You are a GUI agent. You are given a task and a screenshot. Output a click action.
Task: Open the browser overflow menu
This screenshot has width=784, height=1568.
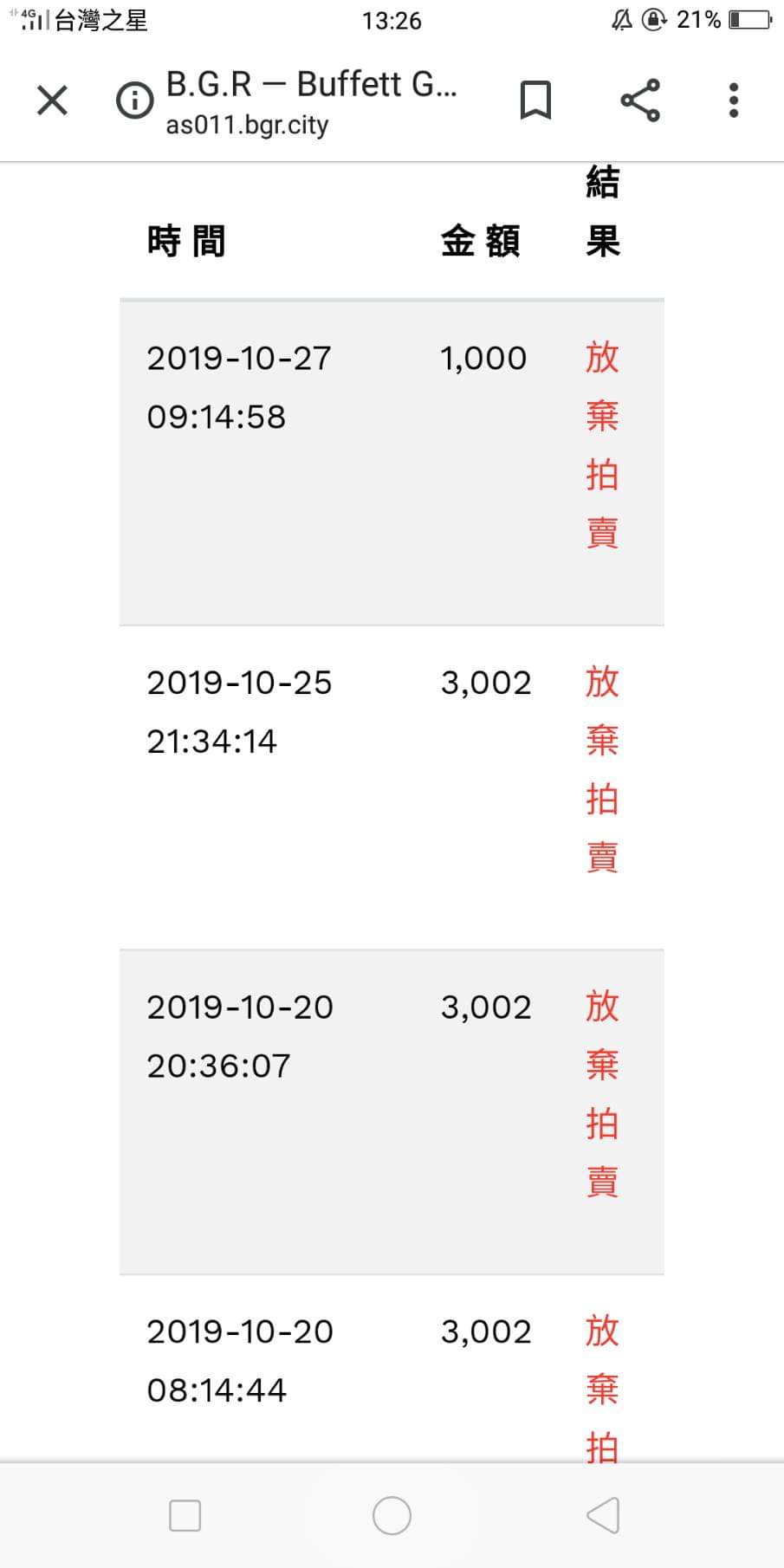click(734, 100)
